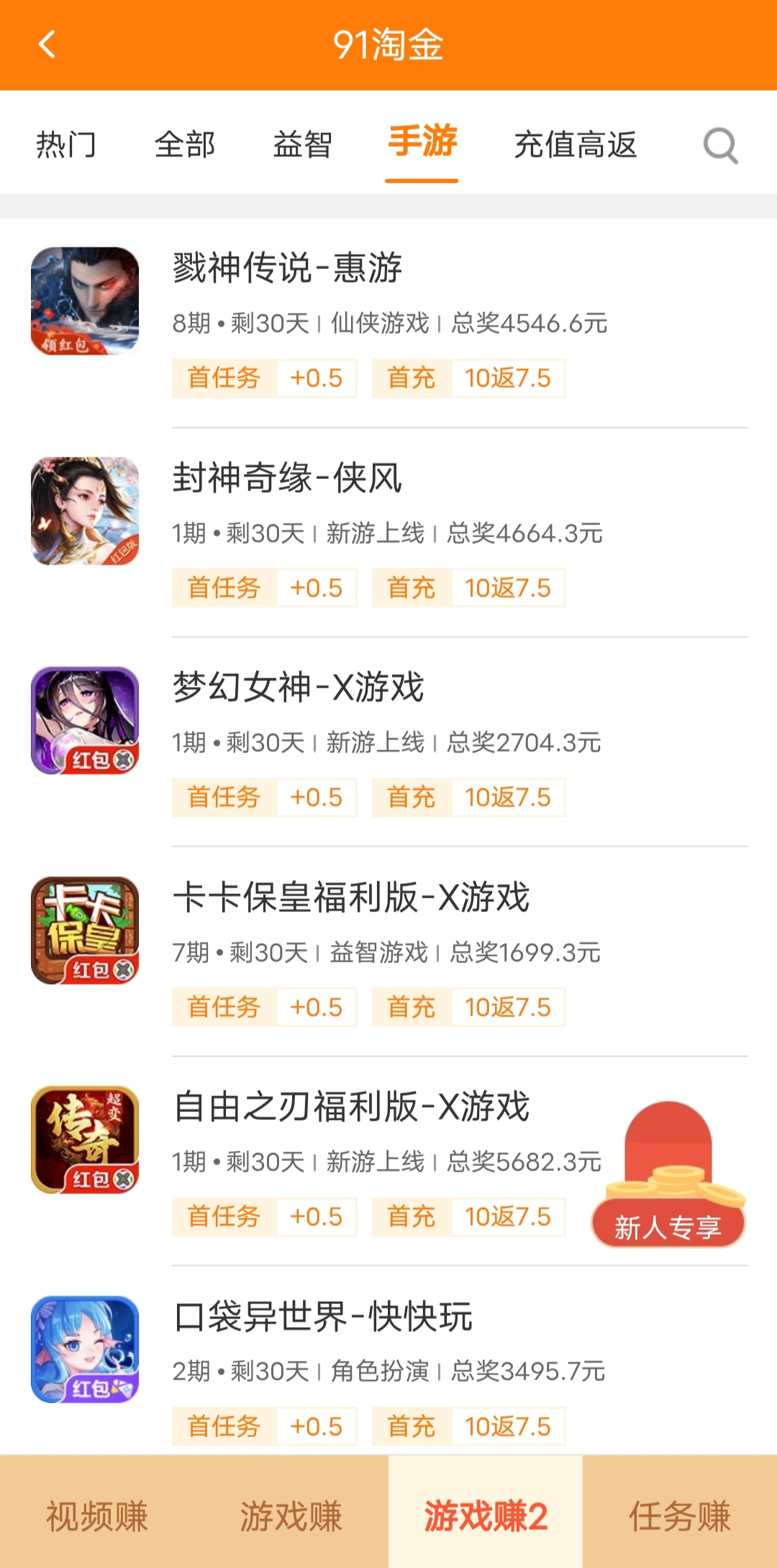Select the 手游 category tab

click(x=422, y=142)
